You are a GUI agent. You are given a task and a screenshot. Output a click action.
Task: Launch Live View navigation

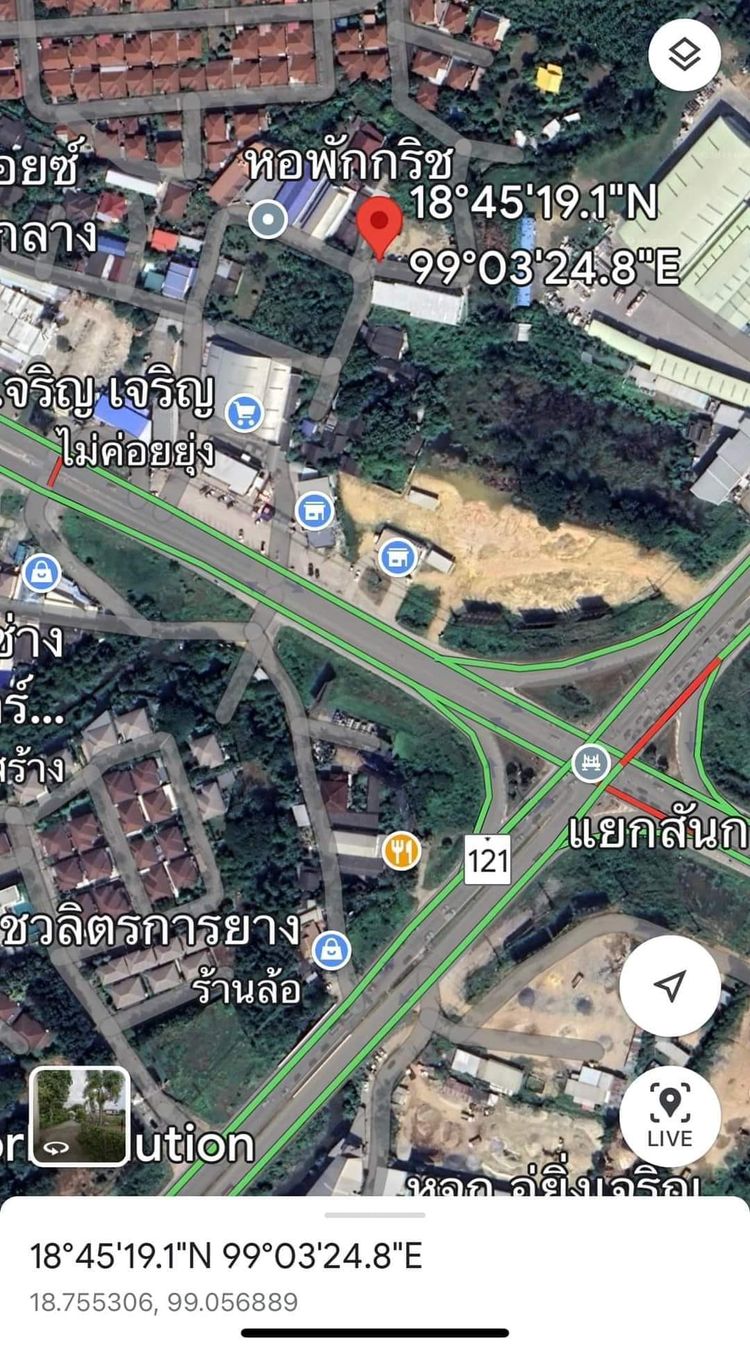[670, 1117]
